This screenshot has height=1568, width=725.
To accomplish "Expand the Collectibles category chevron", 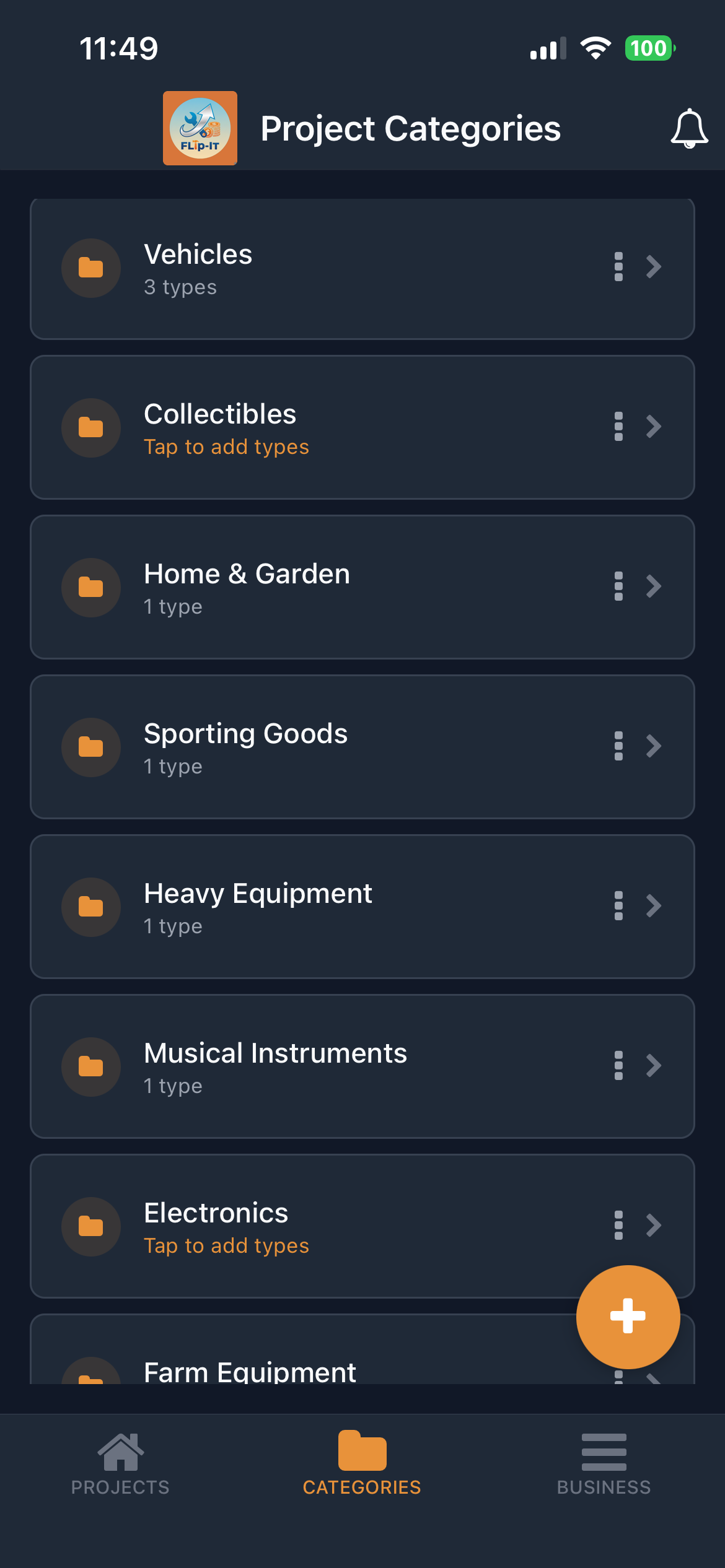I will pos(654,427).
